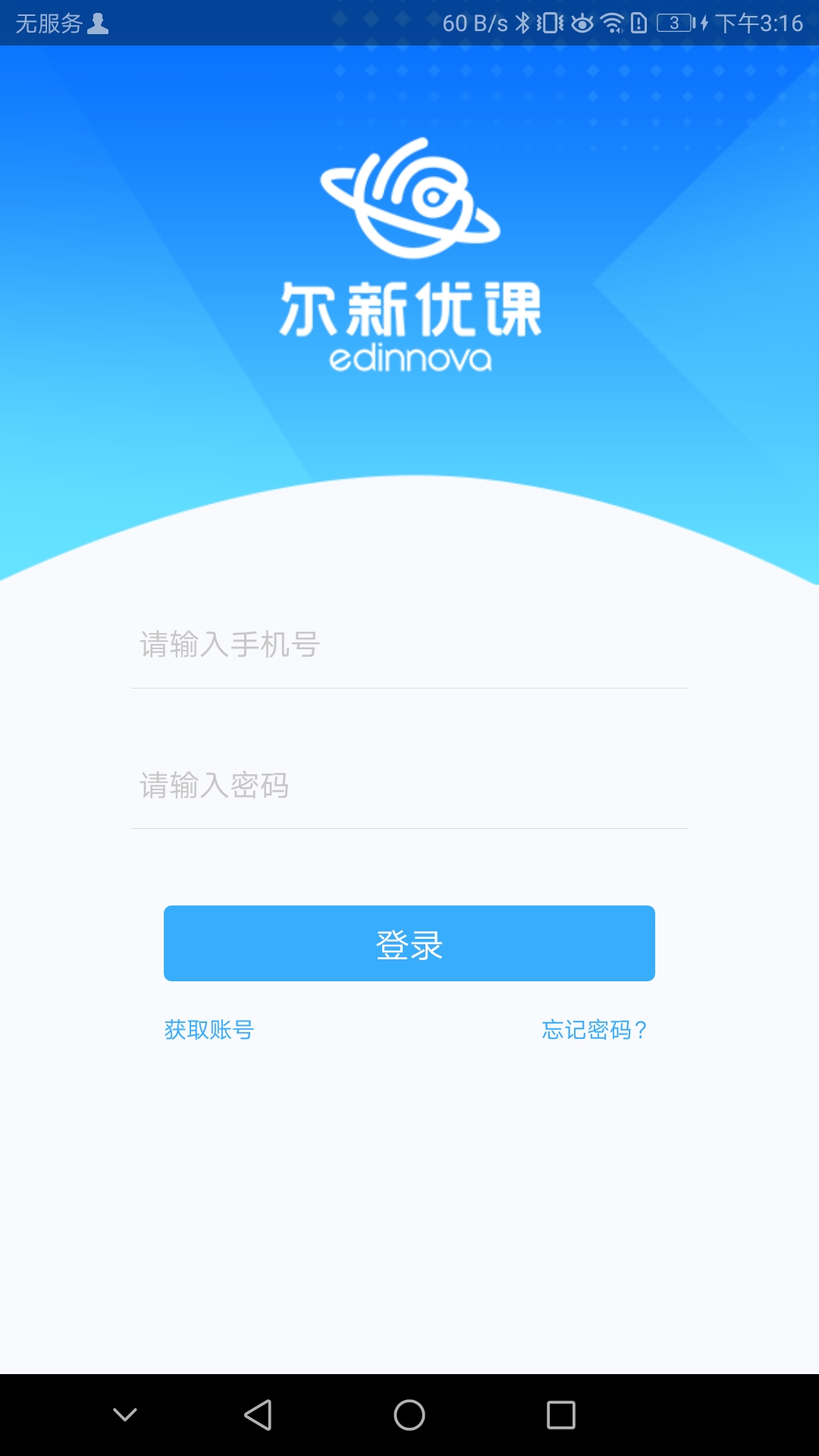Open the 获取账号 get account link
819x1456 pixels.
coord(209,1030)
